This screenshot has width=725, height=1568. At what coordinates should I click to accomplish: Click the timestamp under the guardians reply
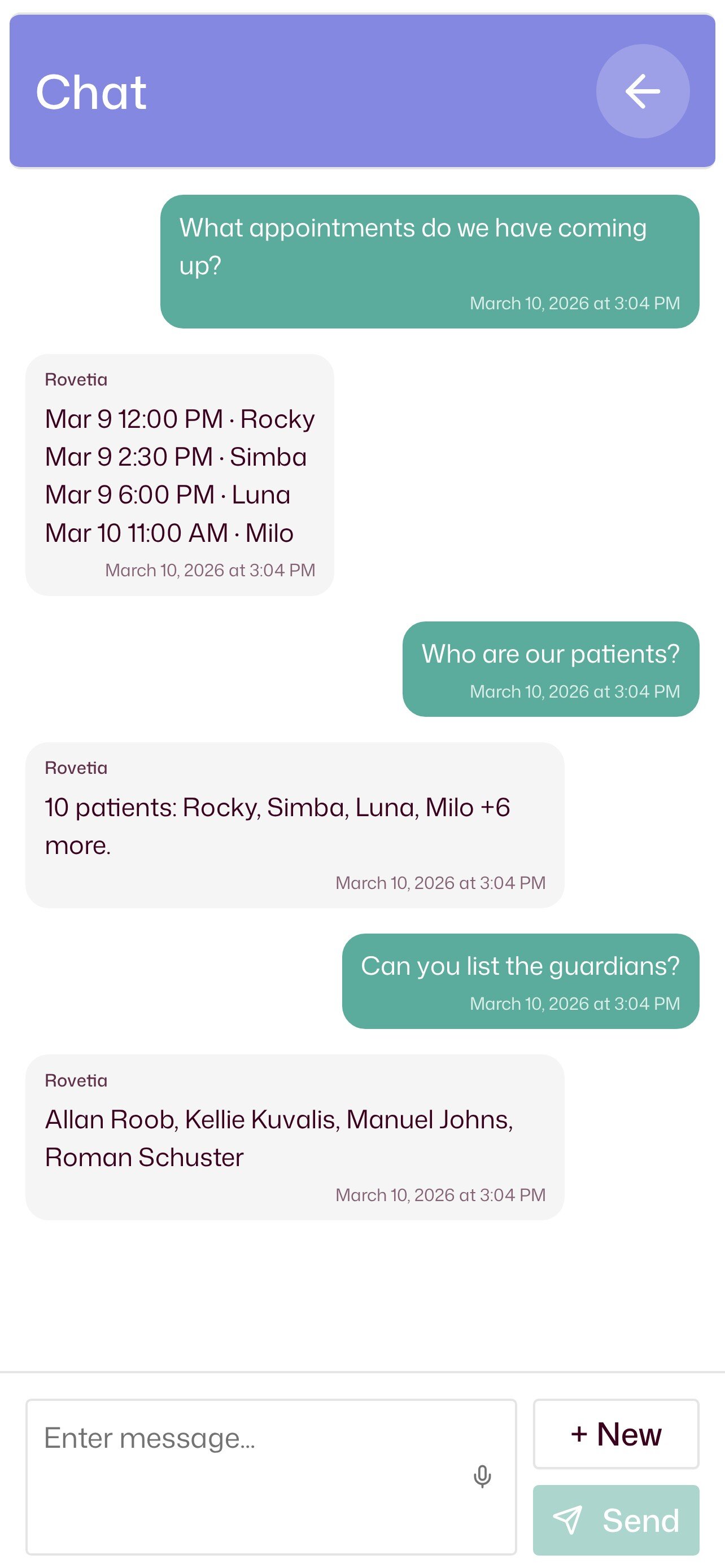(441, 1194)
